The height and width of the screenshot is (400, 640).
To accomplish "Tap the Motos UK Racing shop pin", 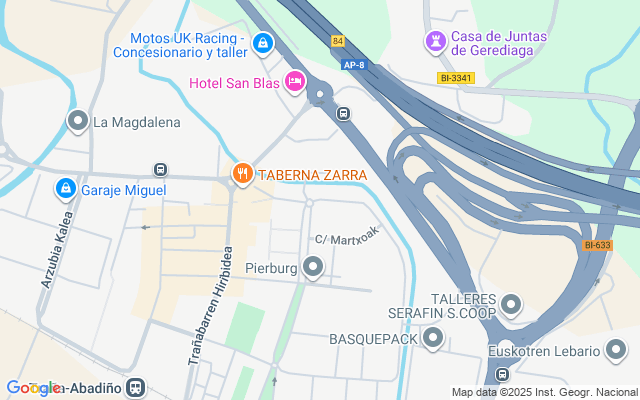I will [262, 43].
